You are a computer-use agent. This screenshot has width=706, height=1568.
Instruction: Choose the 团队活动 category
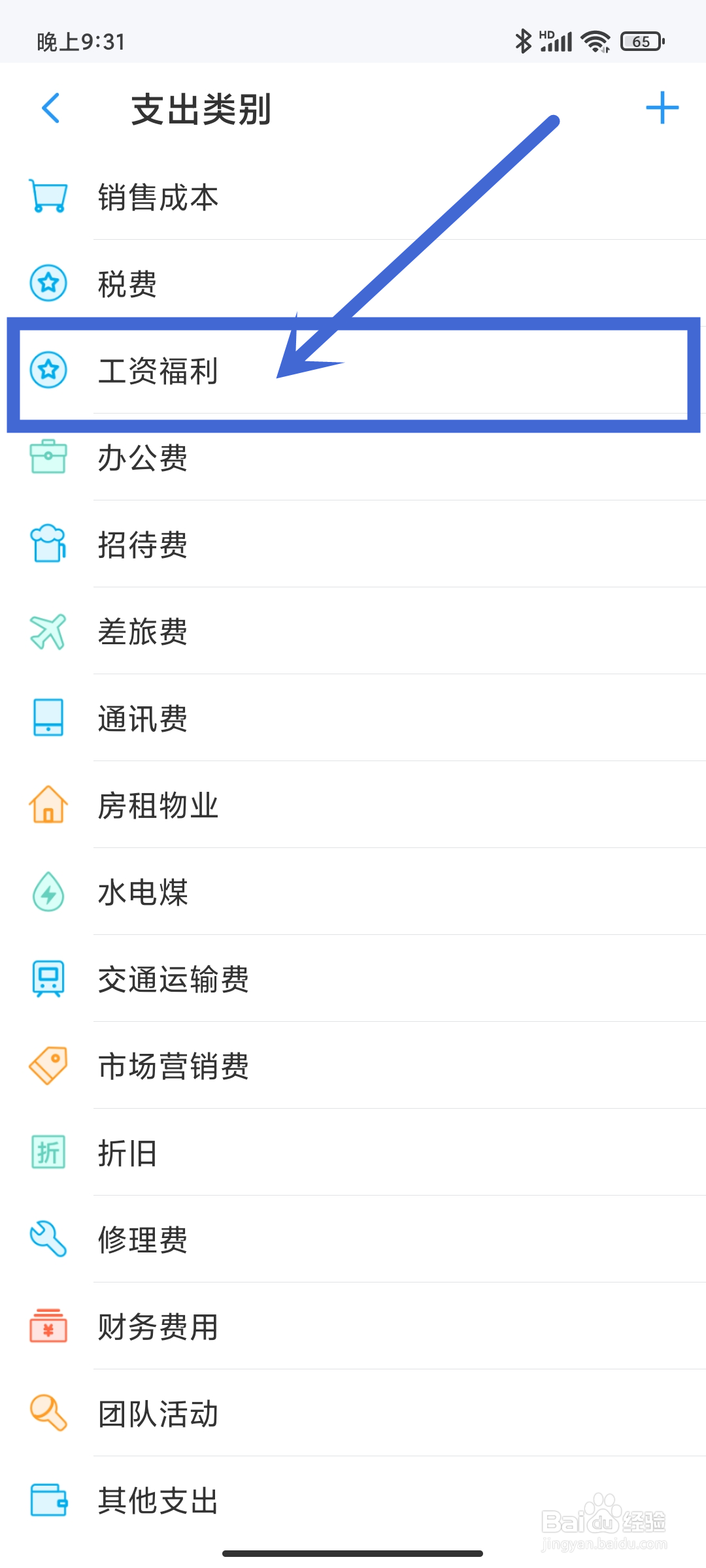pyautogui.click(x=158, y=1414)
